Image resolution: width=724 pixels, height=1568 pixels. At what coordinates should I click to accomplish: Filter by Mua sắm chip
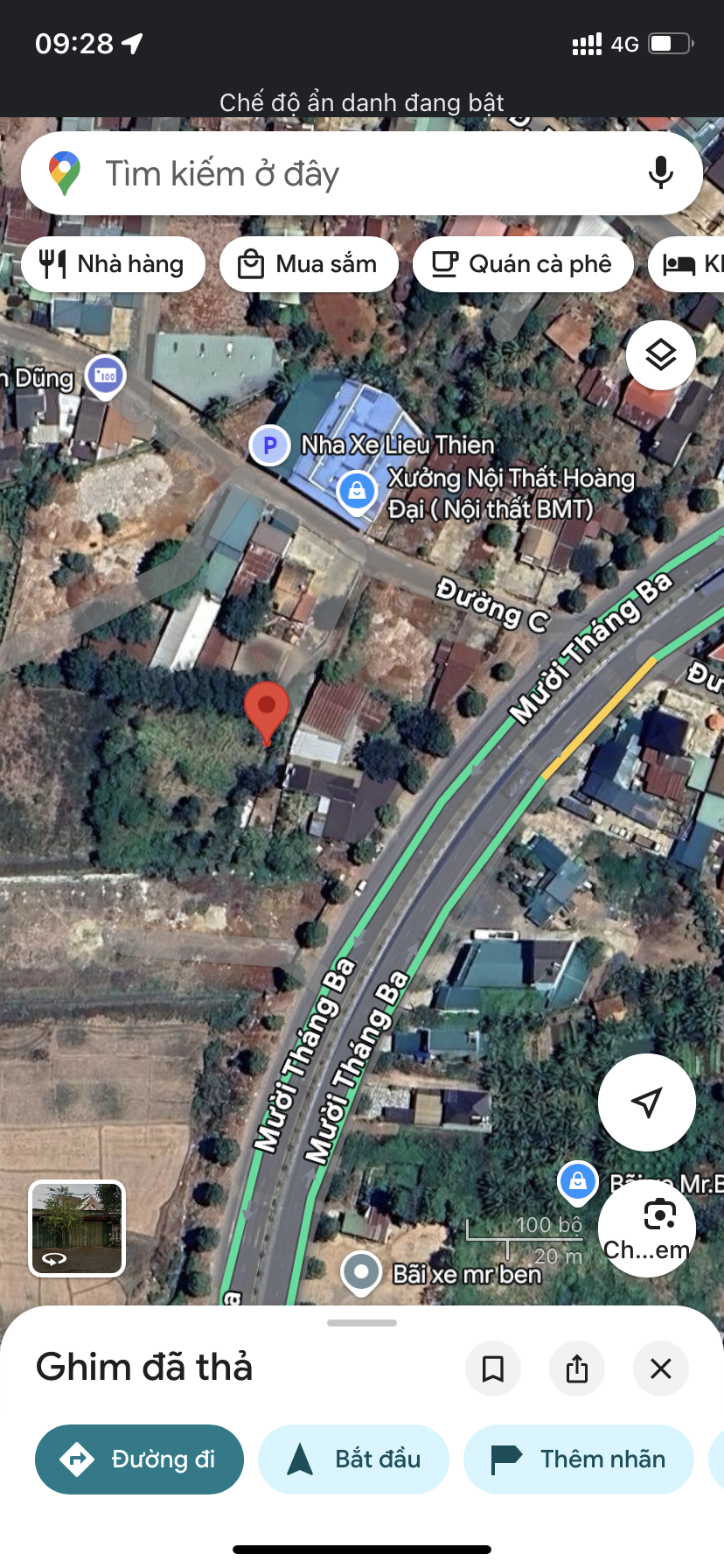(309, 264)
